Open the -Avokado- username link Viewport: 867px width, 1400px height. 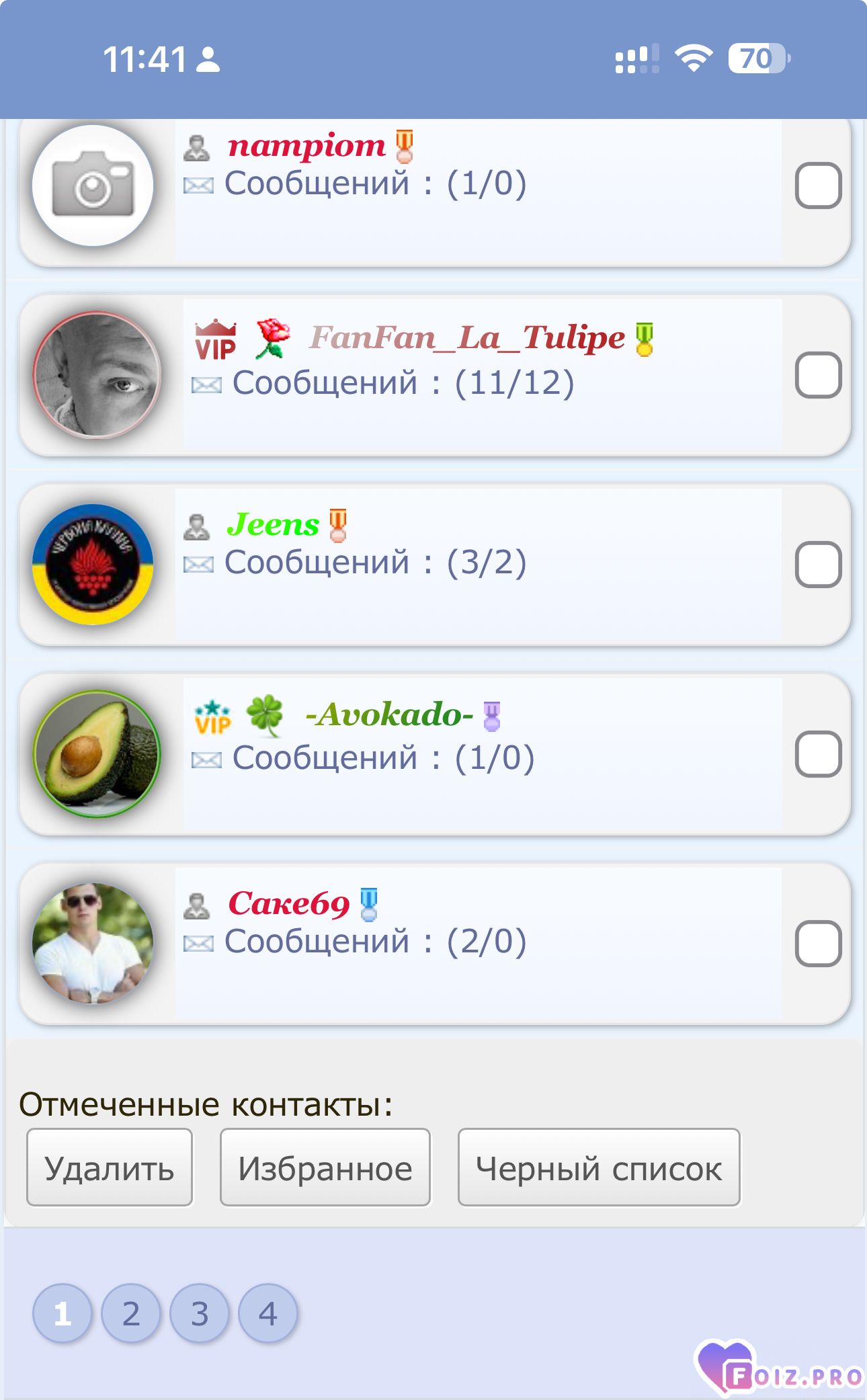tap(389, 714)
